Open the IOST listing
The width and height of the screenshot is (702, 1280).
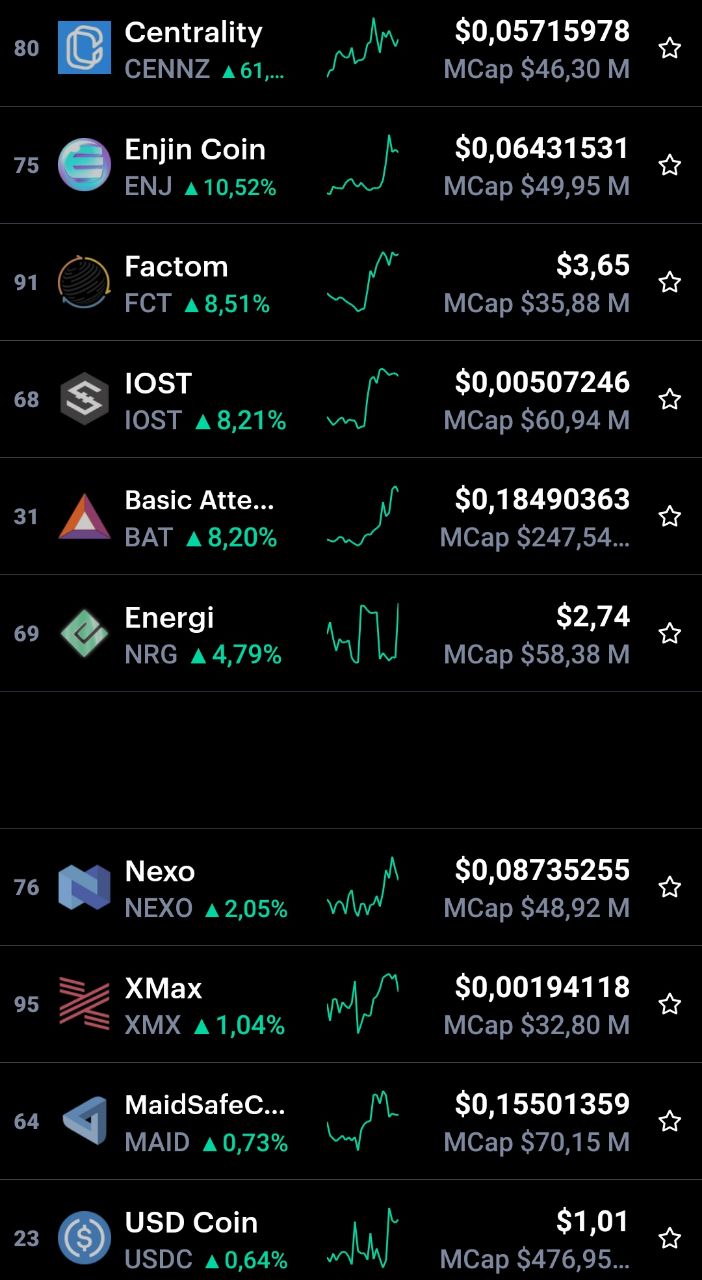pyautogui.click(x=351, y=399)
